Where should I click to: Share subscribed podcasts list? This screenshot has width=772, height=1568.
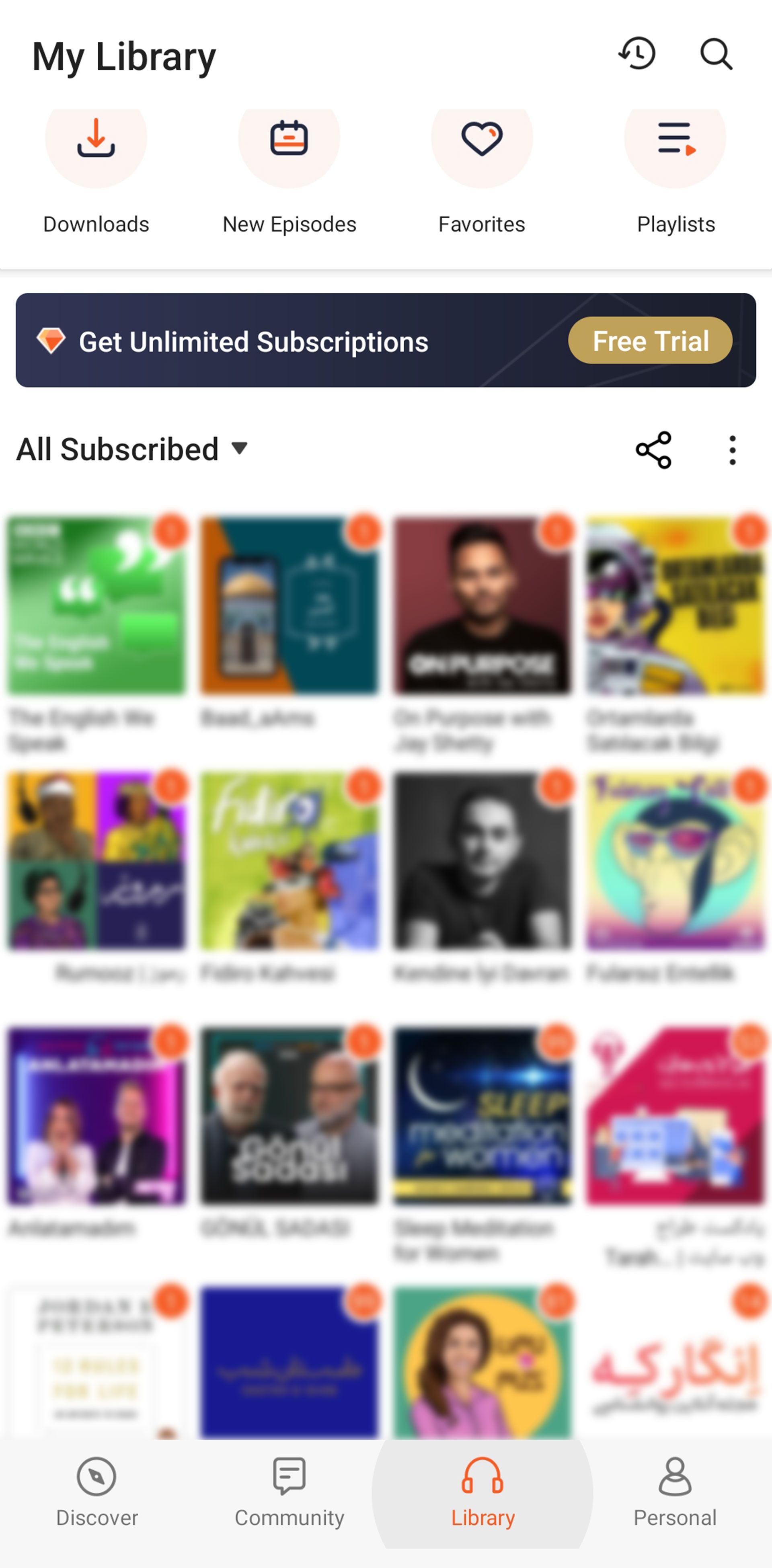coord(653,450)
